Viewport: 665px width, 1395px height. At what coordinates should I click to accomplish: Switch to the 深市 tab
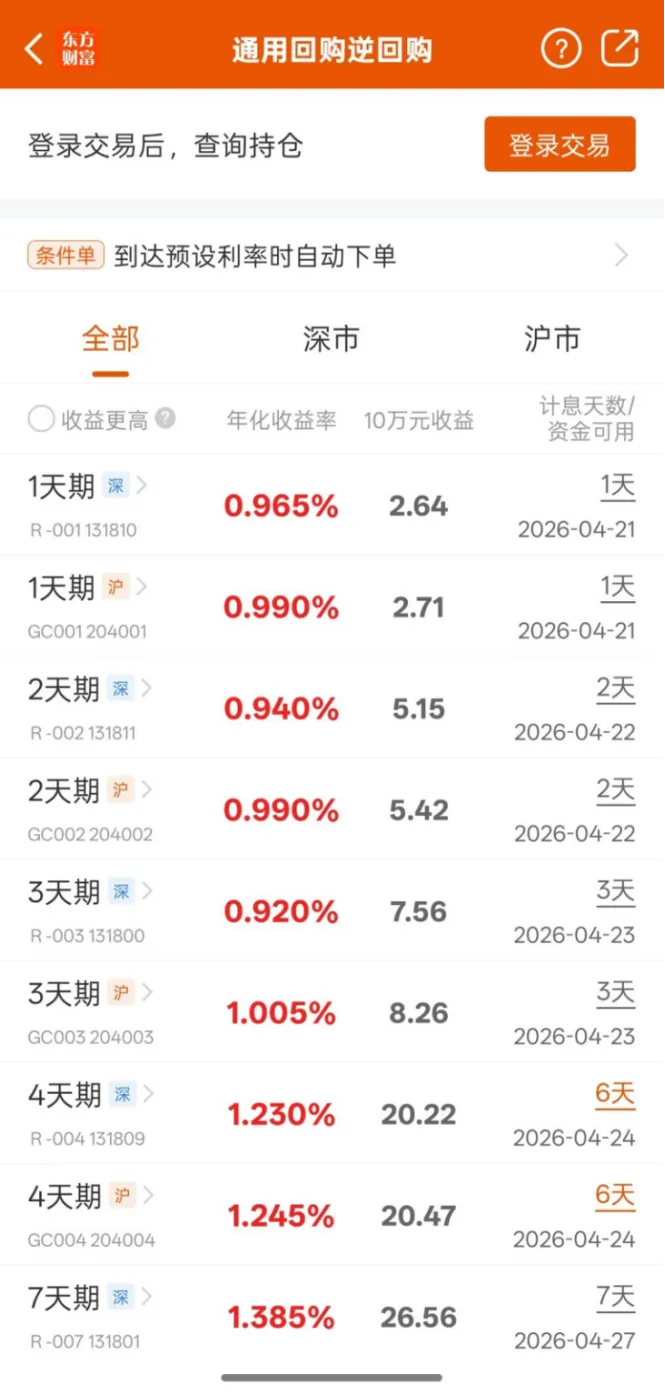331,339
